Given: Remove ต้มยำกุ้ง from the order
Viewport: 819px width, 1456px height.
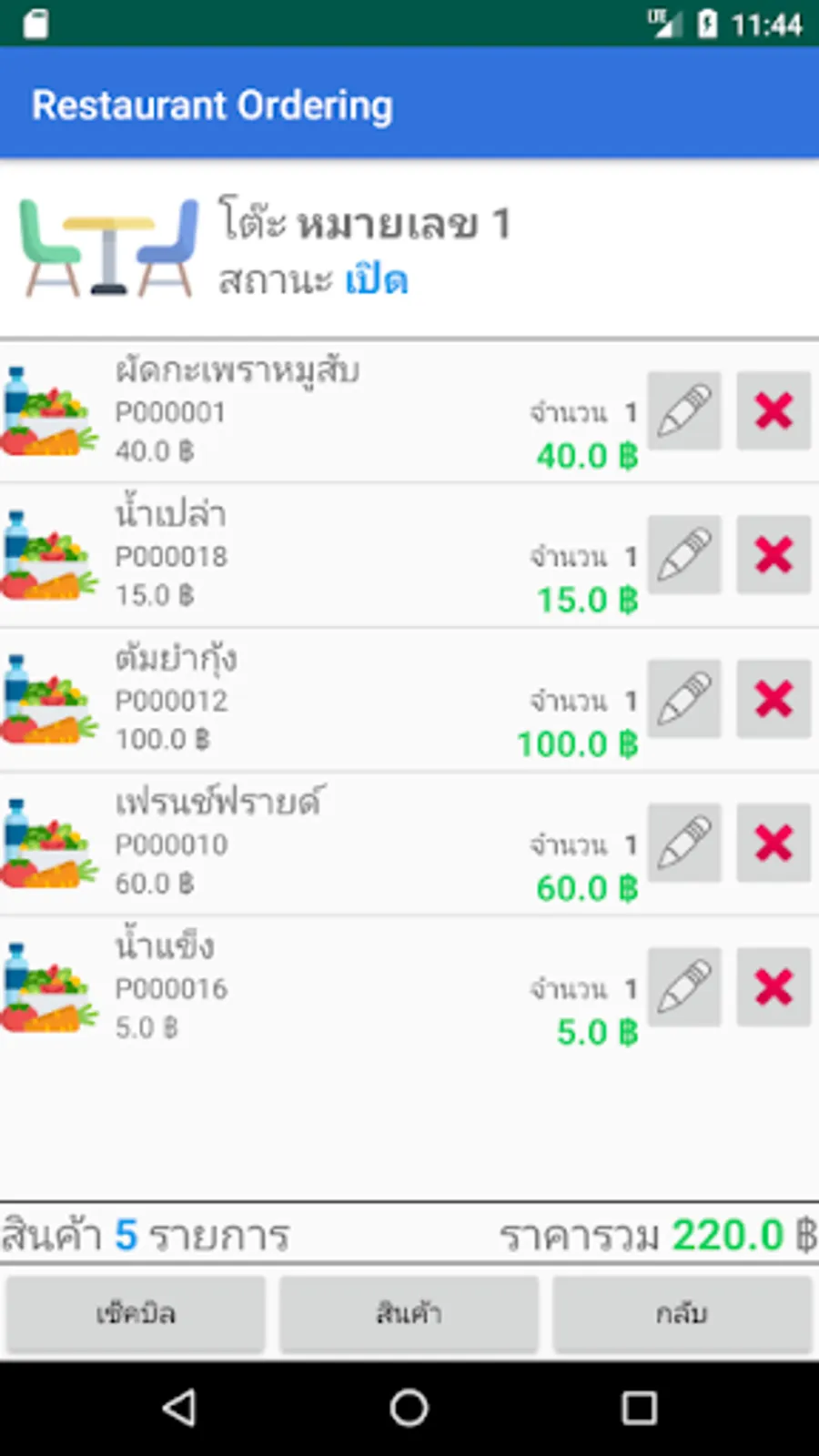Looking at the screenshot, I should (773, 699).
